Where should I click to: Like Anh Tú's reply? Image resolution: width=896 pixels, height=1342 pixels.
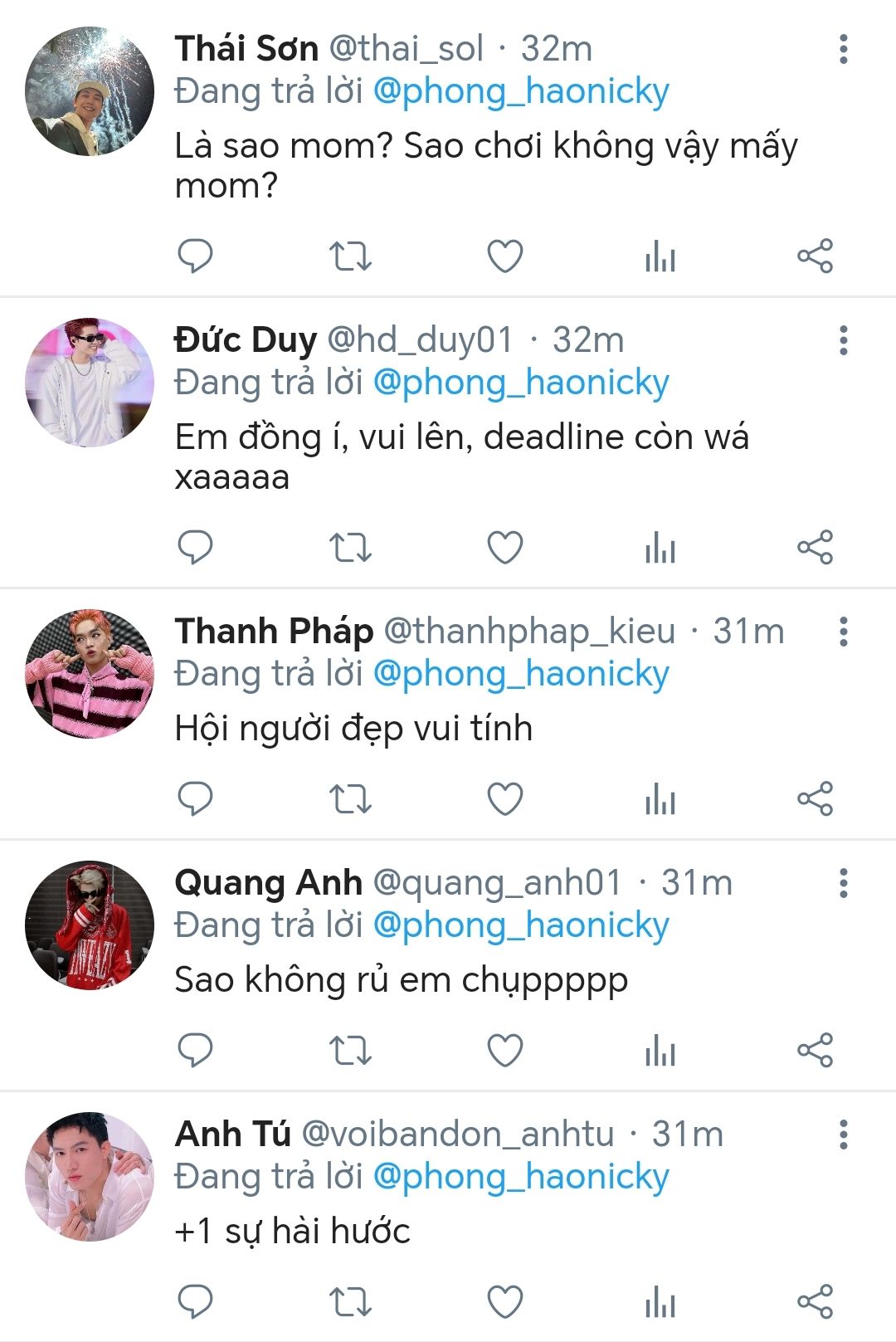pyautogui.click(x=504, y=1302)
